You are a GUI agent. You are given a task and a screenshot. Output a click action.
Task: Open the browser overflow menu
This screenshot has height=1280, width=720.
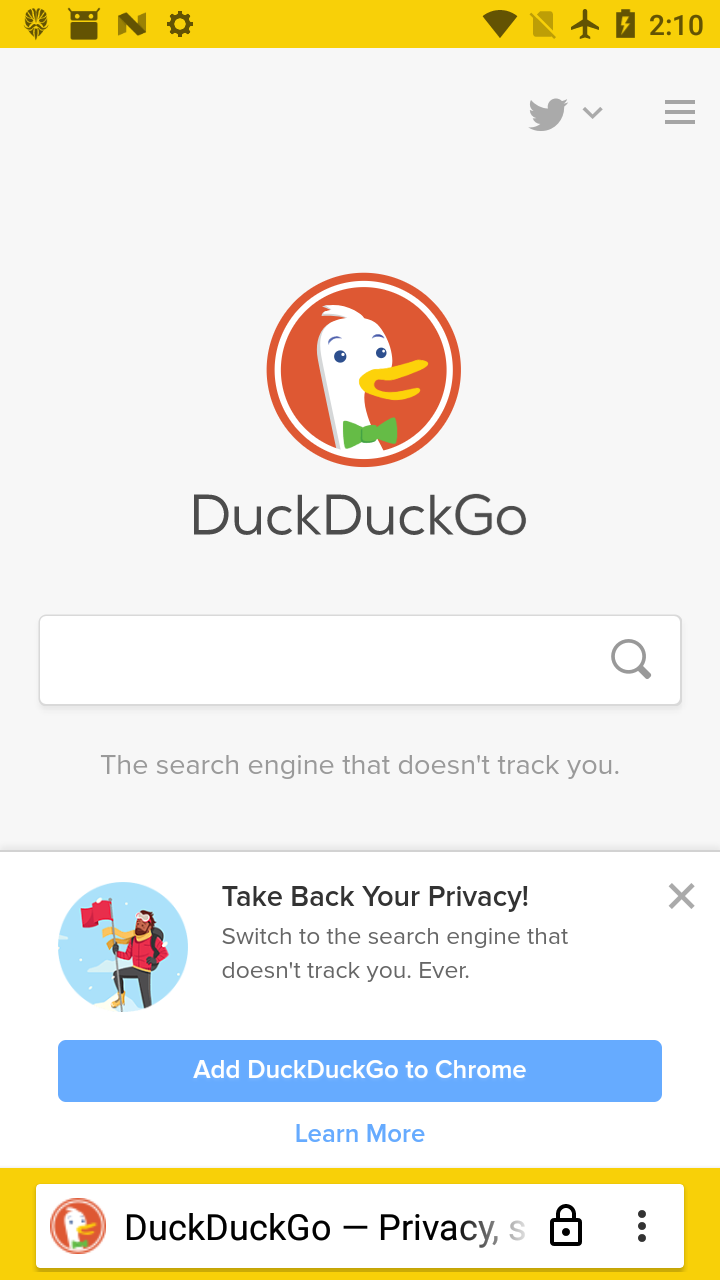[642, 1226]
